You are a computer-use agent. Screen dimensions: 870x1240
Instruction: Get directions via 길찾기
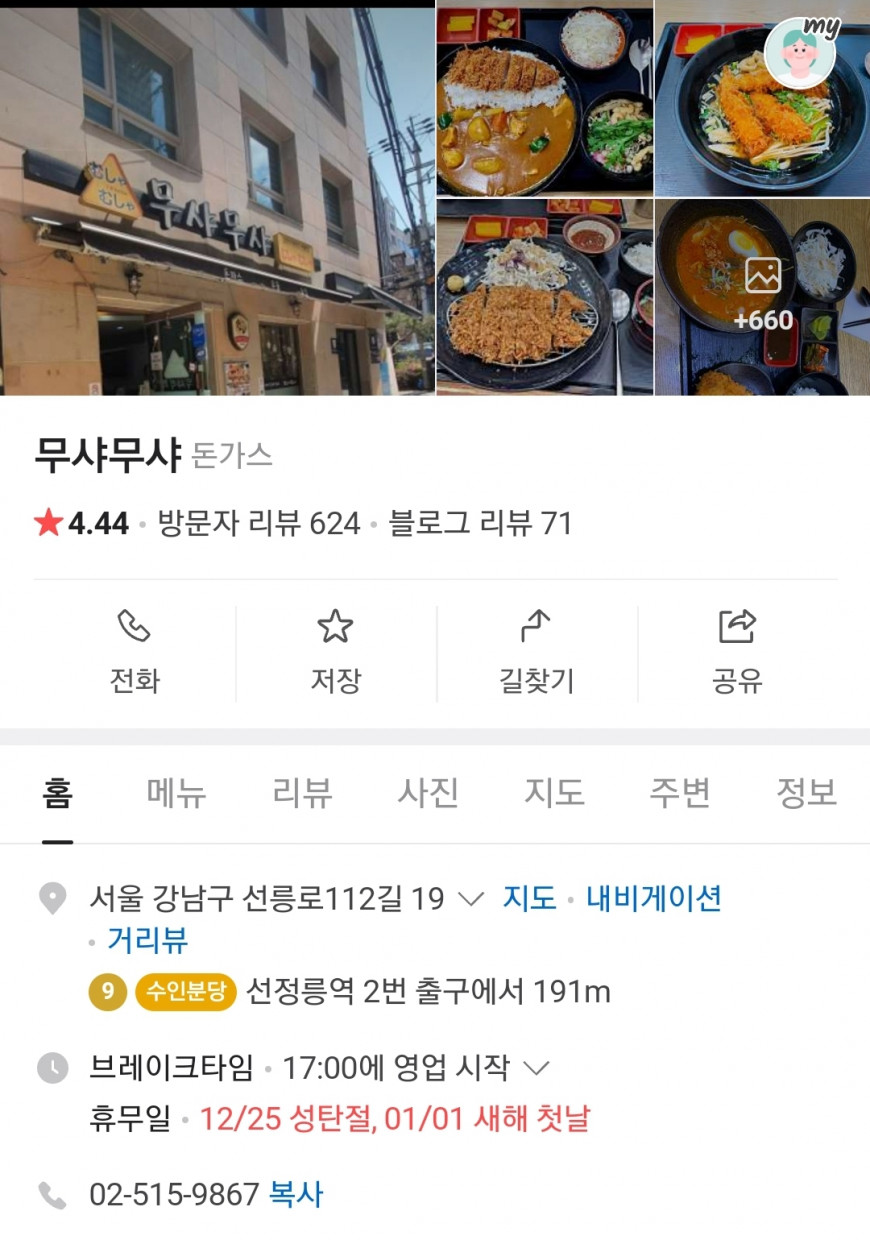coord(537,653)
